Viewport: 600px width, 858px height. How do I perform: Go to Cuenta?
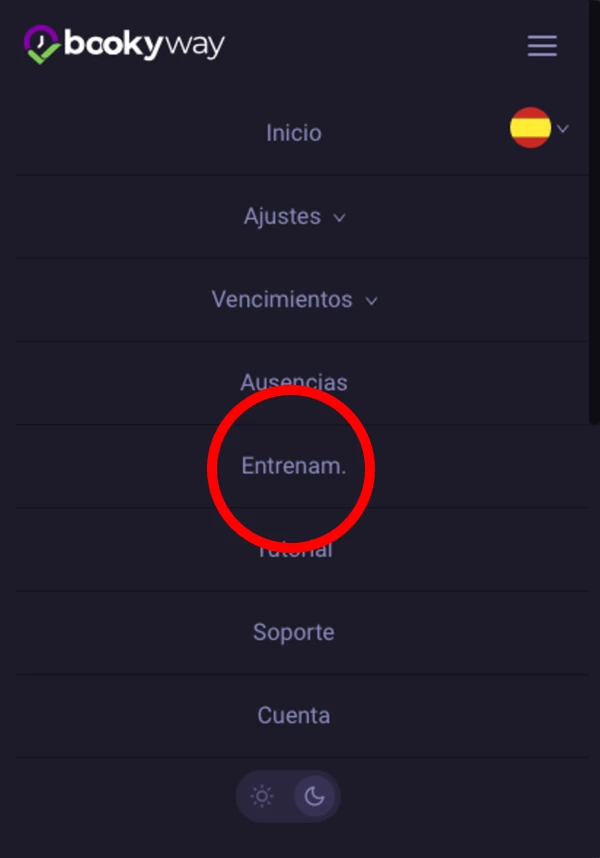tap(294, 715)
